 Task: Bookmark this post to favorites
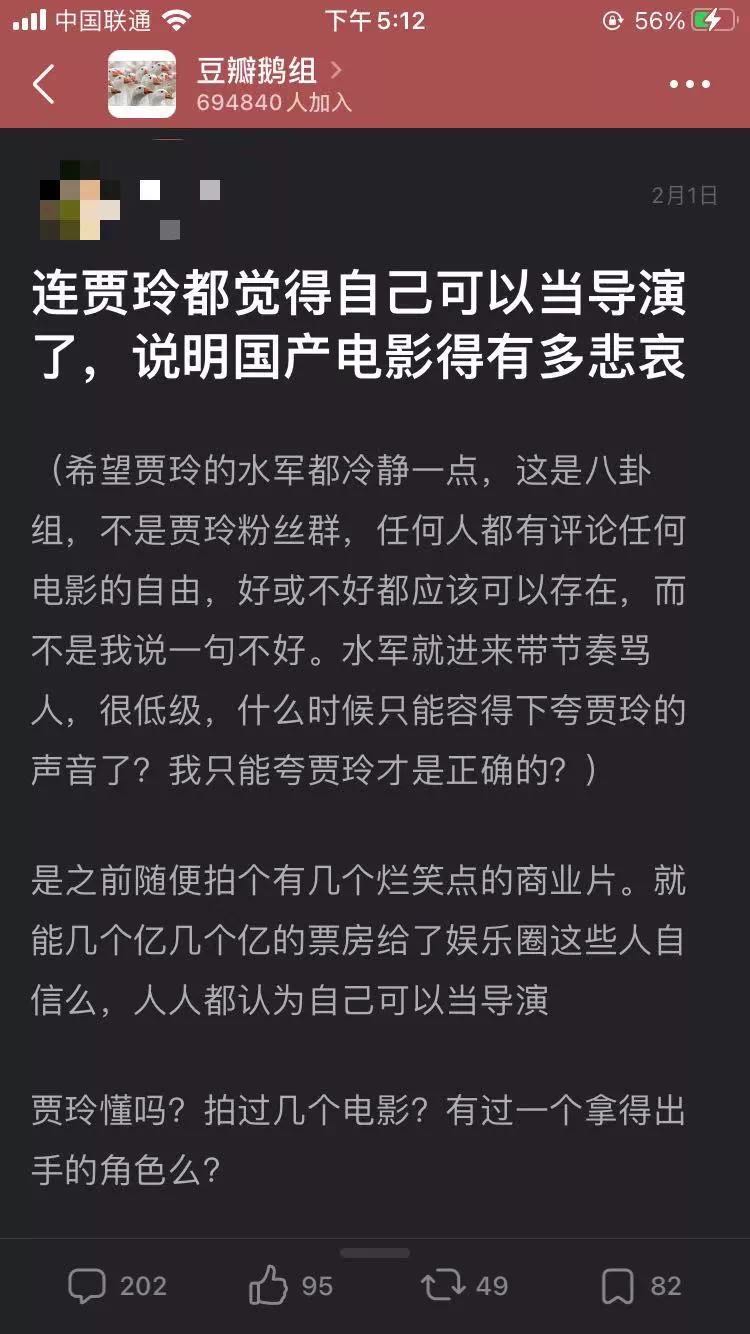tap(640, 1285)
